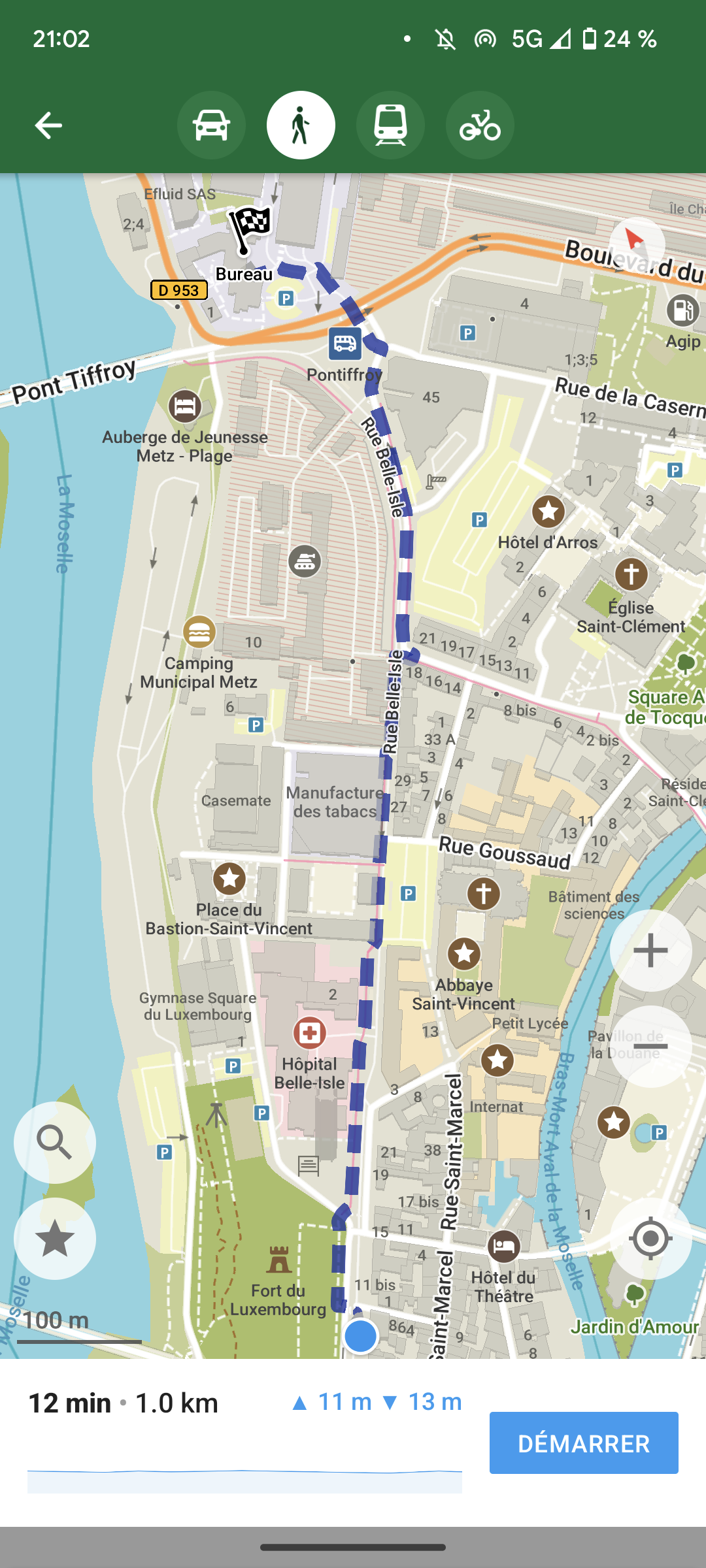Screen dimensions: 706x1568
Task: Select the public transit routing icon
Action: 390,124
